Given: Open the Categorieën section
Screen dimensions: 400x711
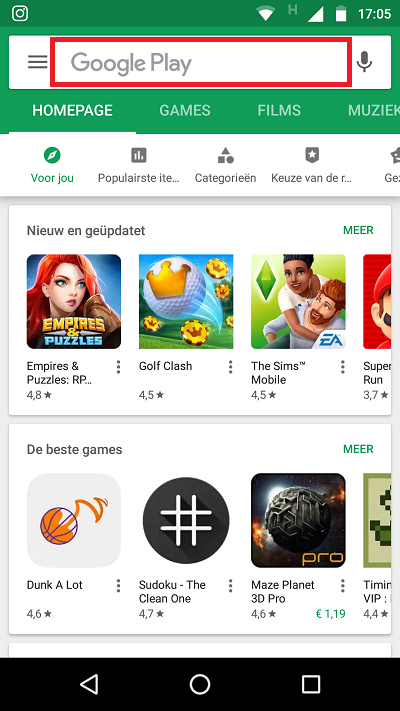Looking at the screenshot, I should (x=225, y=165).
